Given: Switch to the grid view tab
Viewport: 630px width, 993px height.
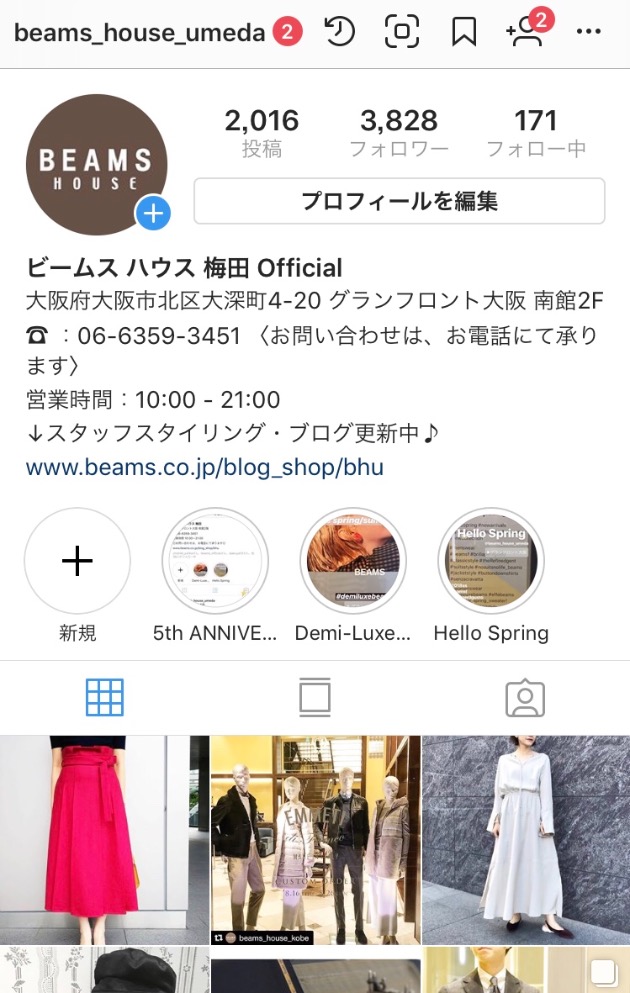Looking at the screenshot, I should pyautogui.click(x=105, y=698).
